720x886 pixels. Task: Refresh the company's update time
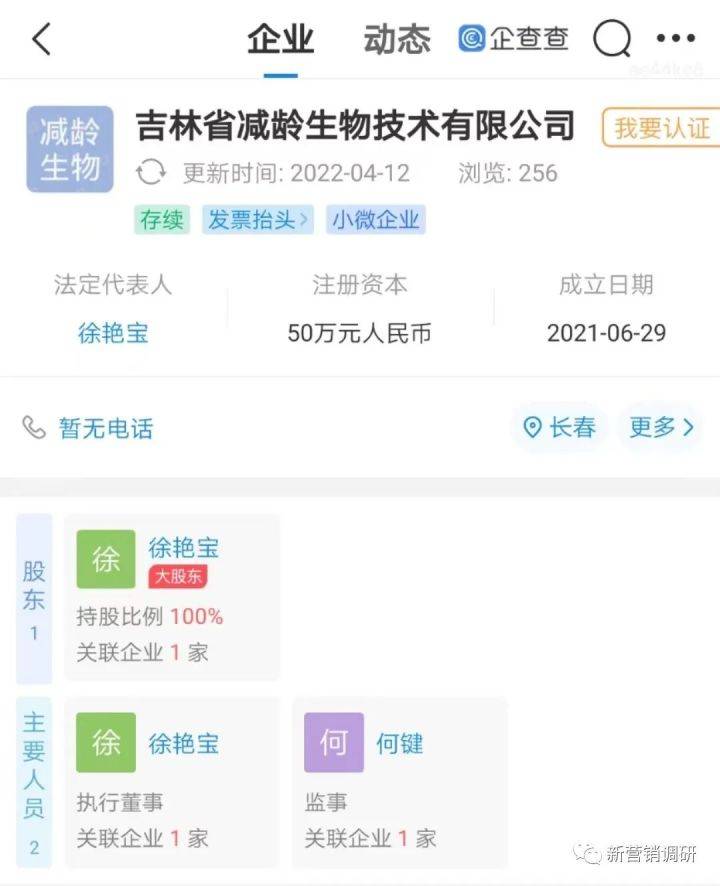click(151, 172)
